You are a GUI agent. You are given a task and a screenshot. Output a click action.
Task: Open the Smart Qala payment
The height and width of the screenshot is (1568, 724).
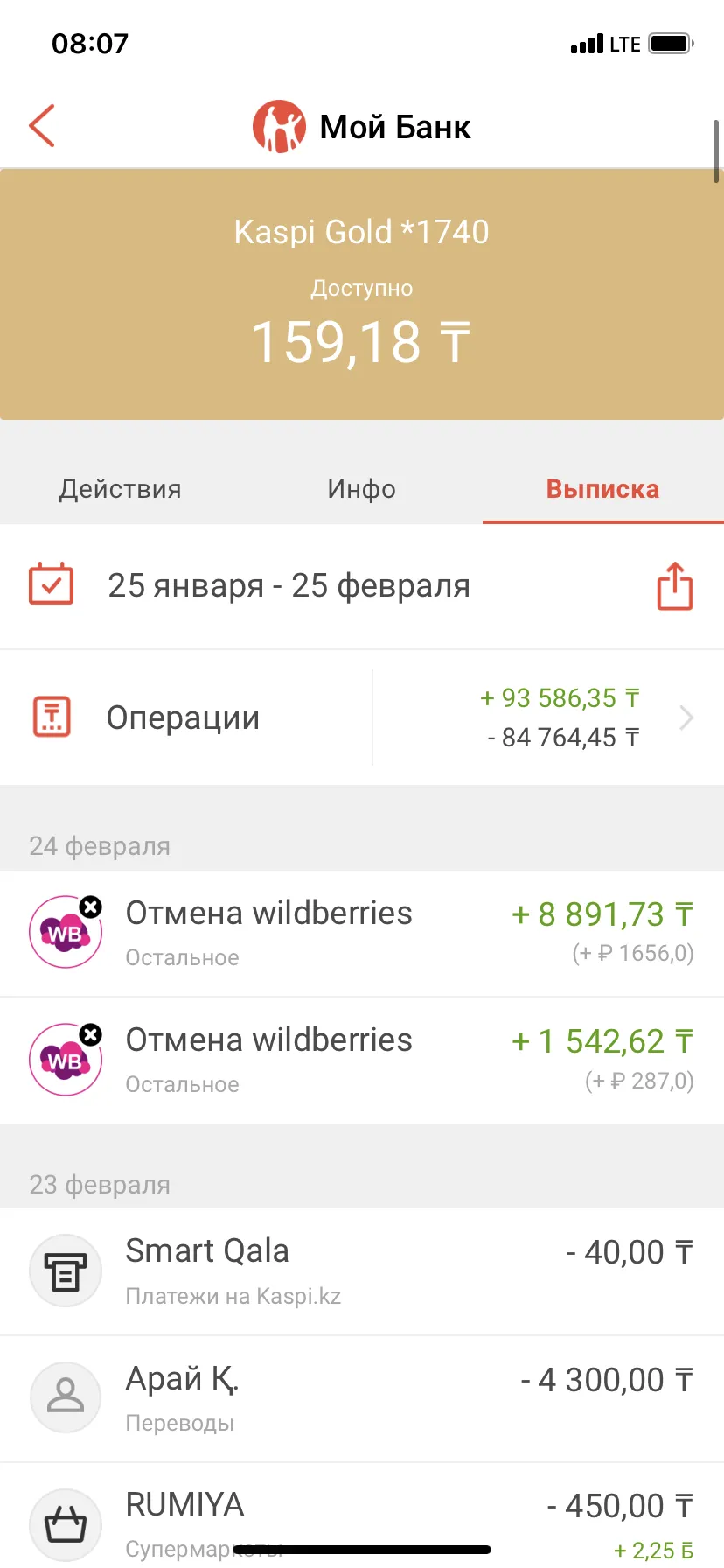[x=362, y=1272]
